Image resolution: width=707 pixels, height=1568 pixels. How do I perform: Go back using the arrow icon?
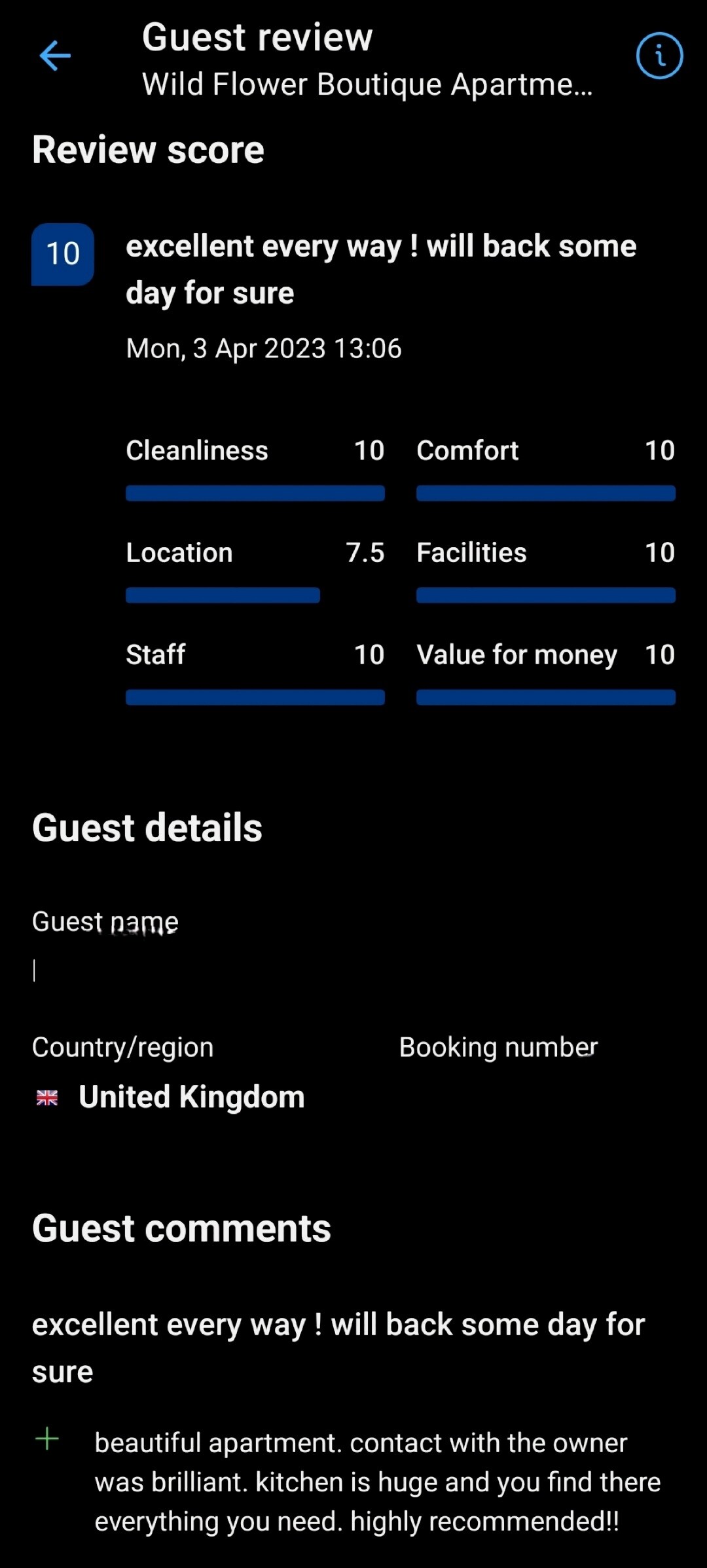tap(55, 56)
